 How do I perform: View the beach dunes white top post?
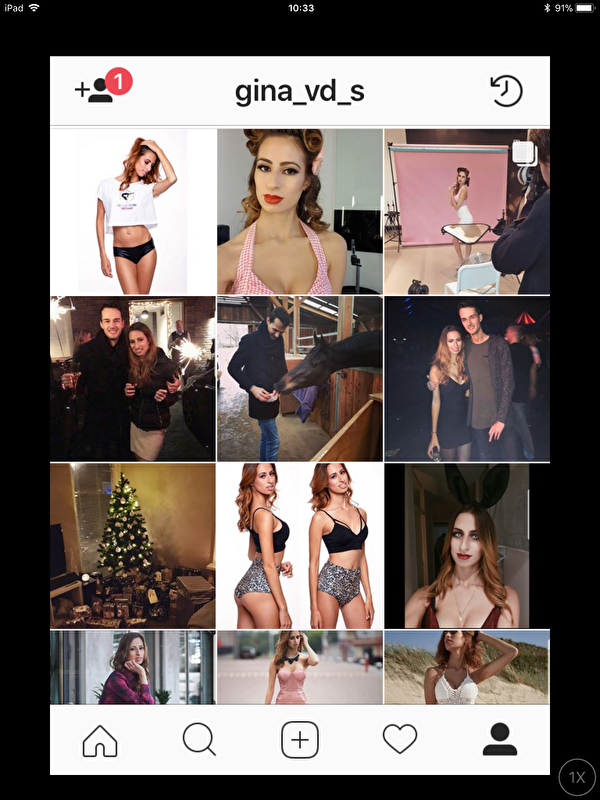pos(466,667)
